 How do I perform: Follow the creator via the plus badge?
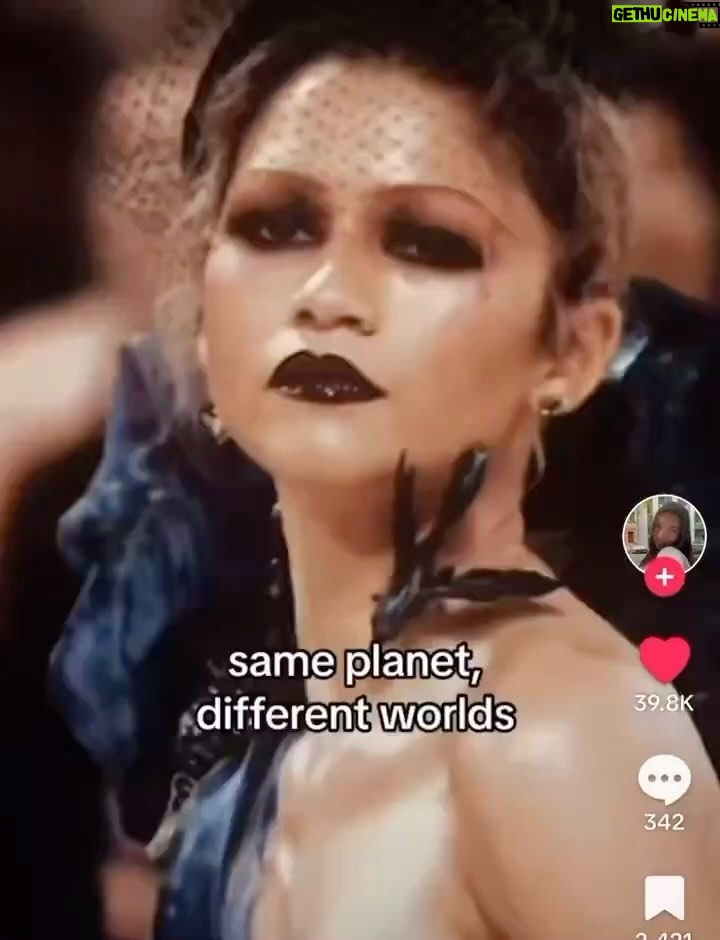pyautogui.click(x=665, y=577)
